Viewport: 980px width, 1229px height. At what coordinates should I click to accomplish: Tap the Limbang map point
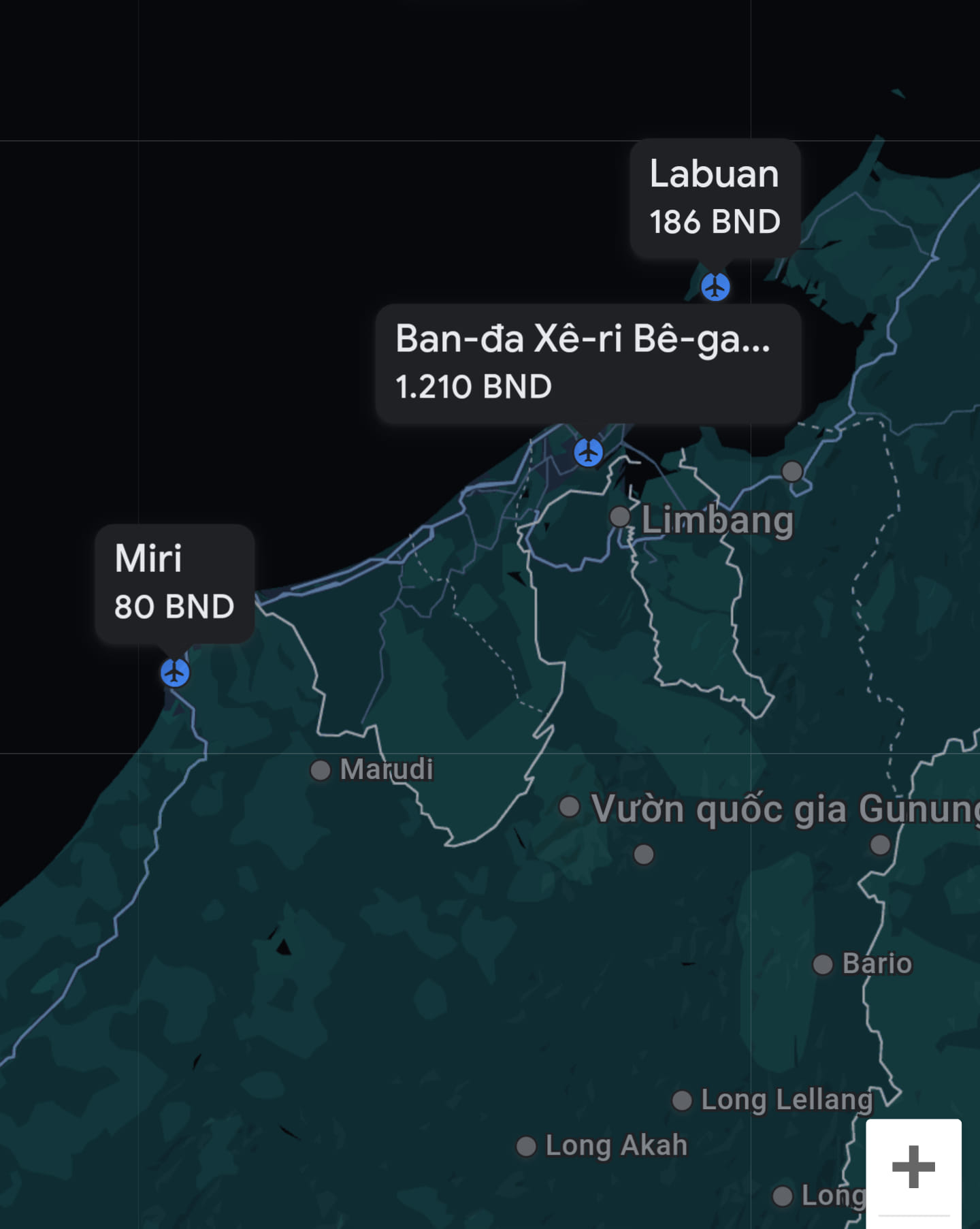[620, 517]
